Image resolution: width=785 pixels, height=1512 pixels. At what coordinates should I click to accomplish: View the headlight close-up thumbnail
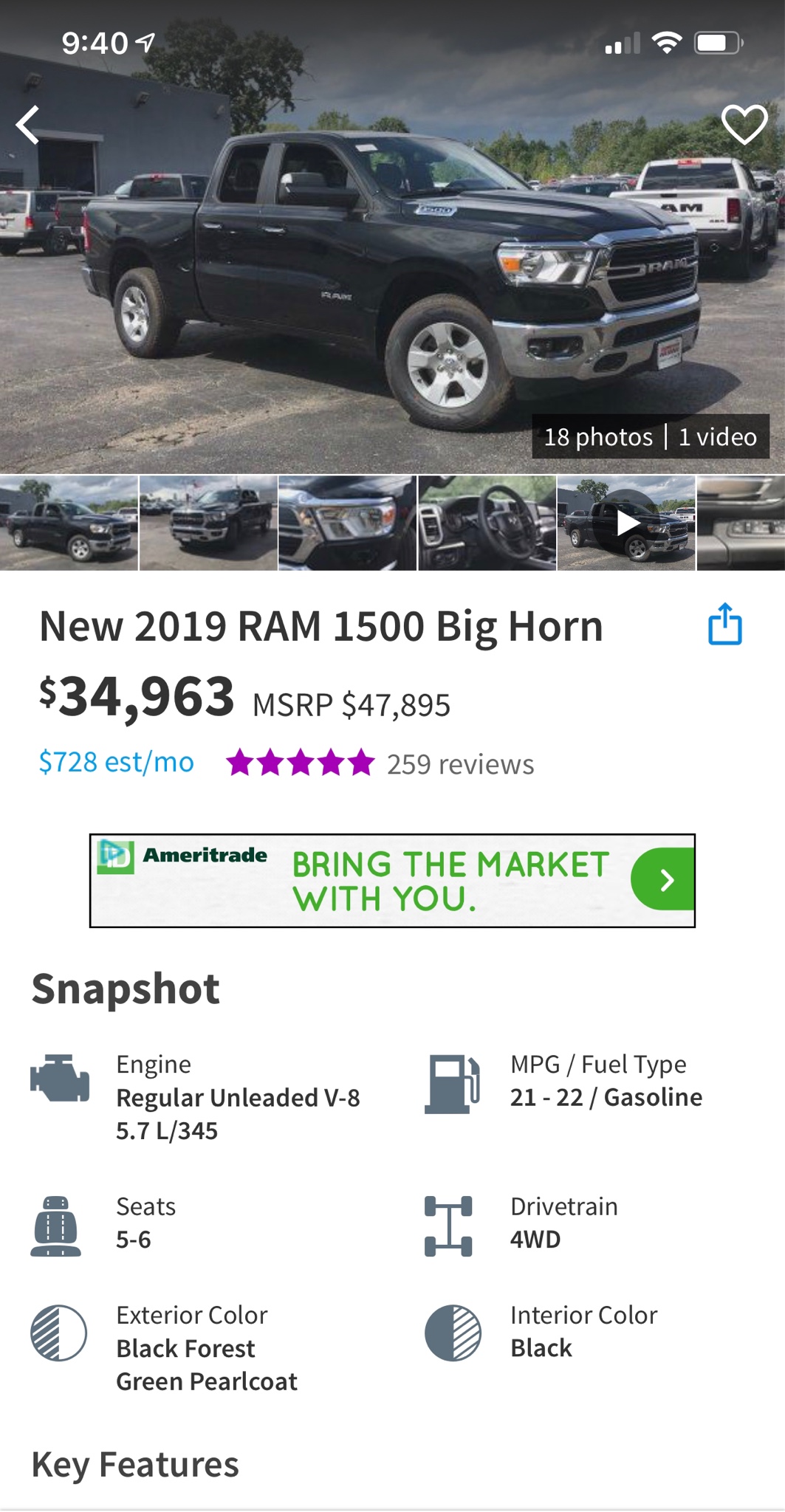click(x=347, y=523)
